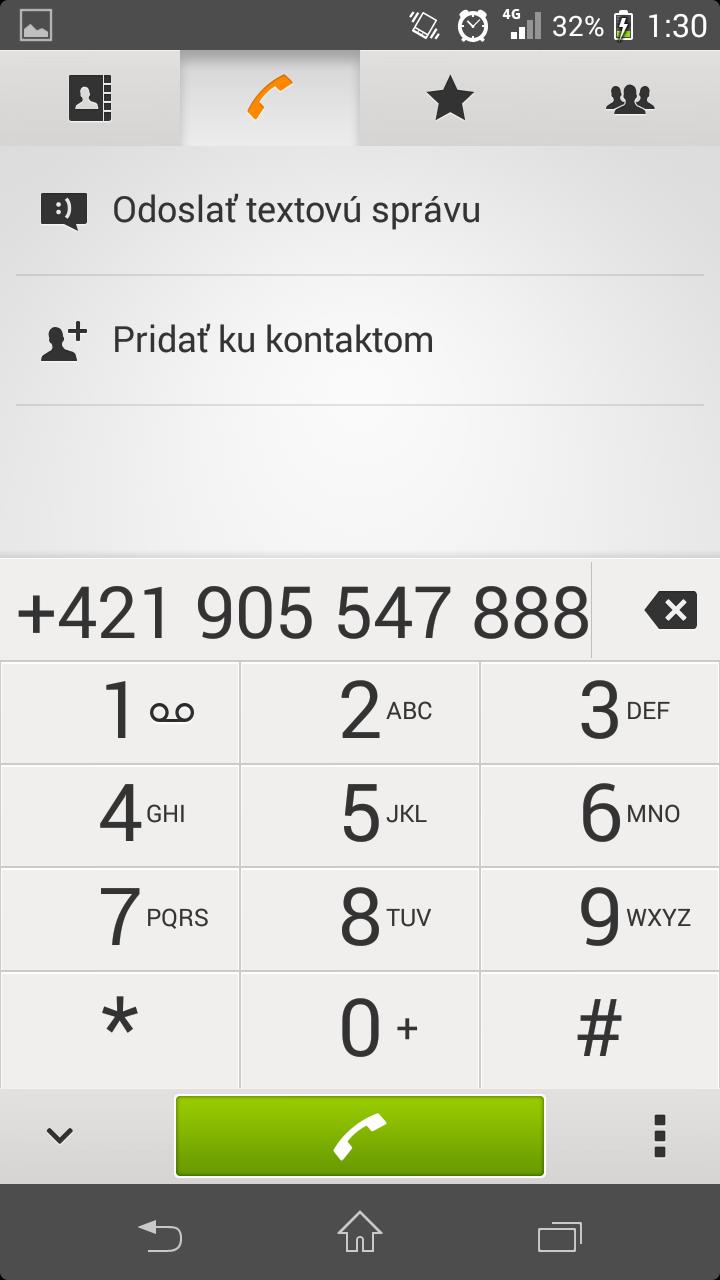Choose Pridať ku kontaktom
The height and width of the screenshot is (1280, 720).
pyautogui.click(x=272, y=339)
